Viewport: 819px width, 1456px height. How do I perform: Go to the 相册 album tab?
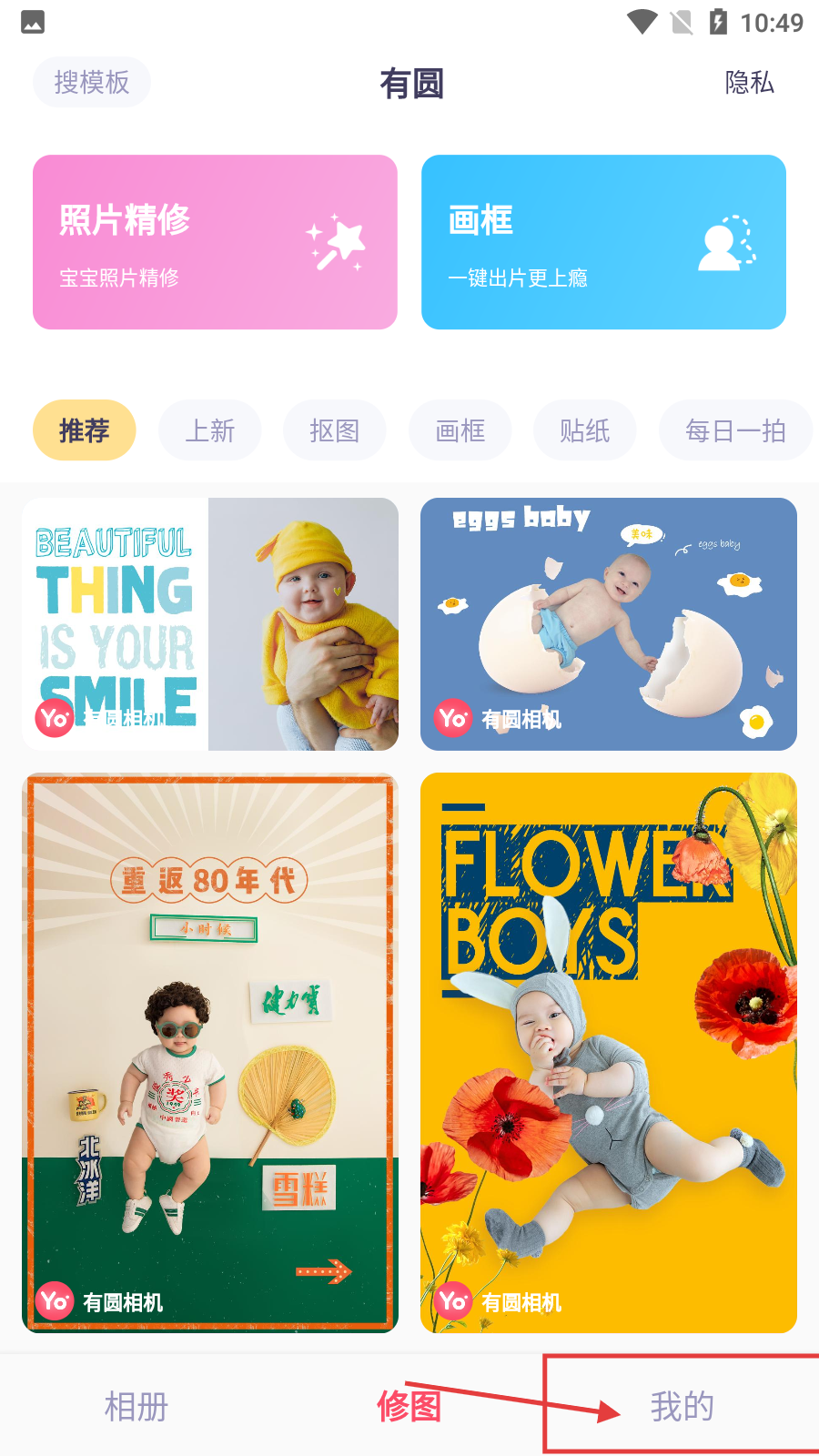tap(136, 1407)
